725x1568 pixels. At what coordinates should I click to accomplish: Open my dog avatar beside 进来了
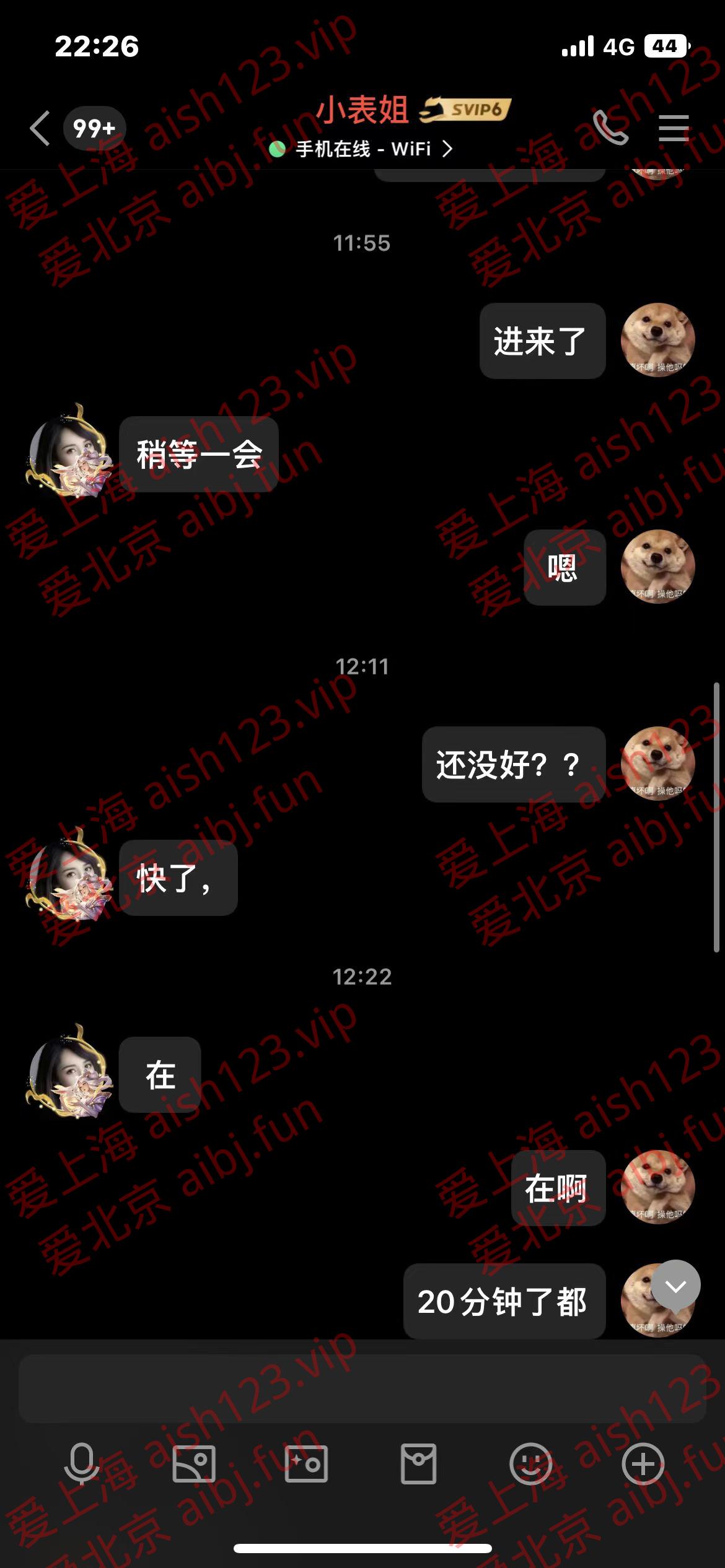pyautogui.click(x=657, y=340)
